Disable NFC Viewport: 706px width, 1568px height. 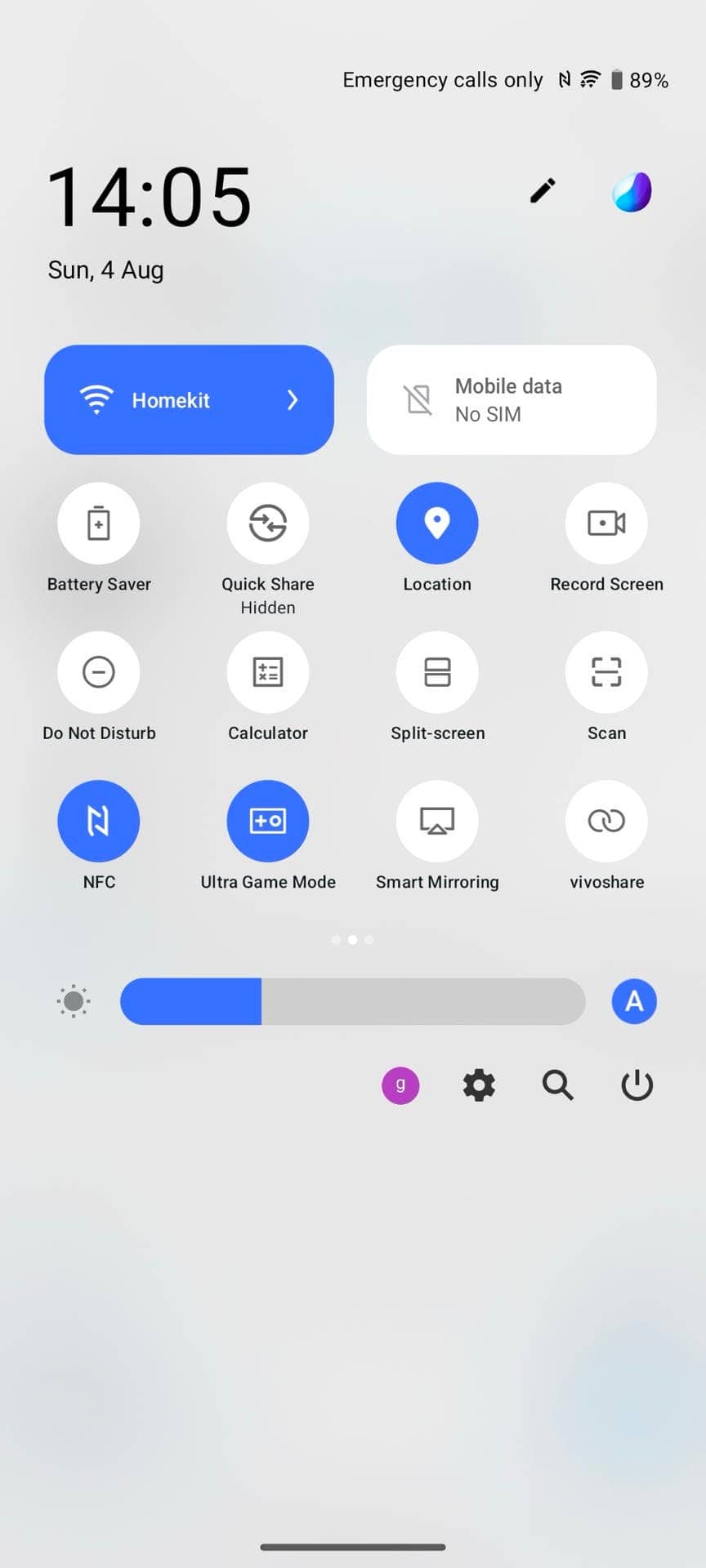click(99, 821)
